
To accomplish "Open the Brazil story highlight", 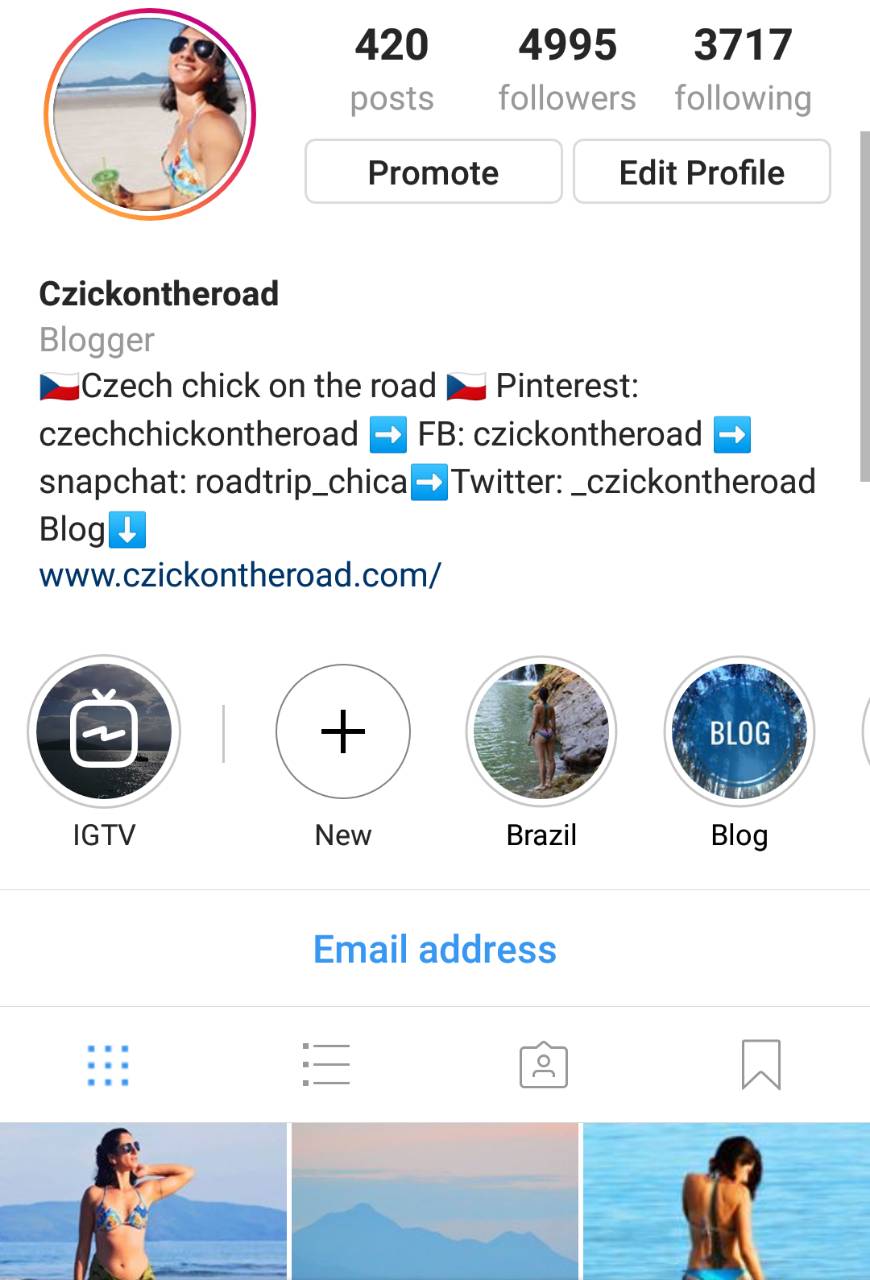I will click(x=541, y=731).
